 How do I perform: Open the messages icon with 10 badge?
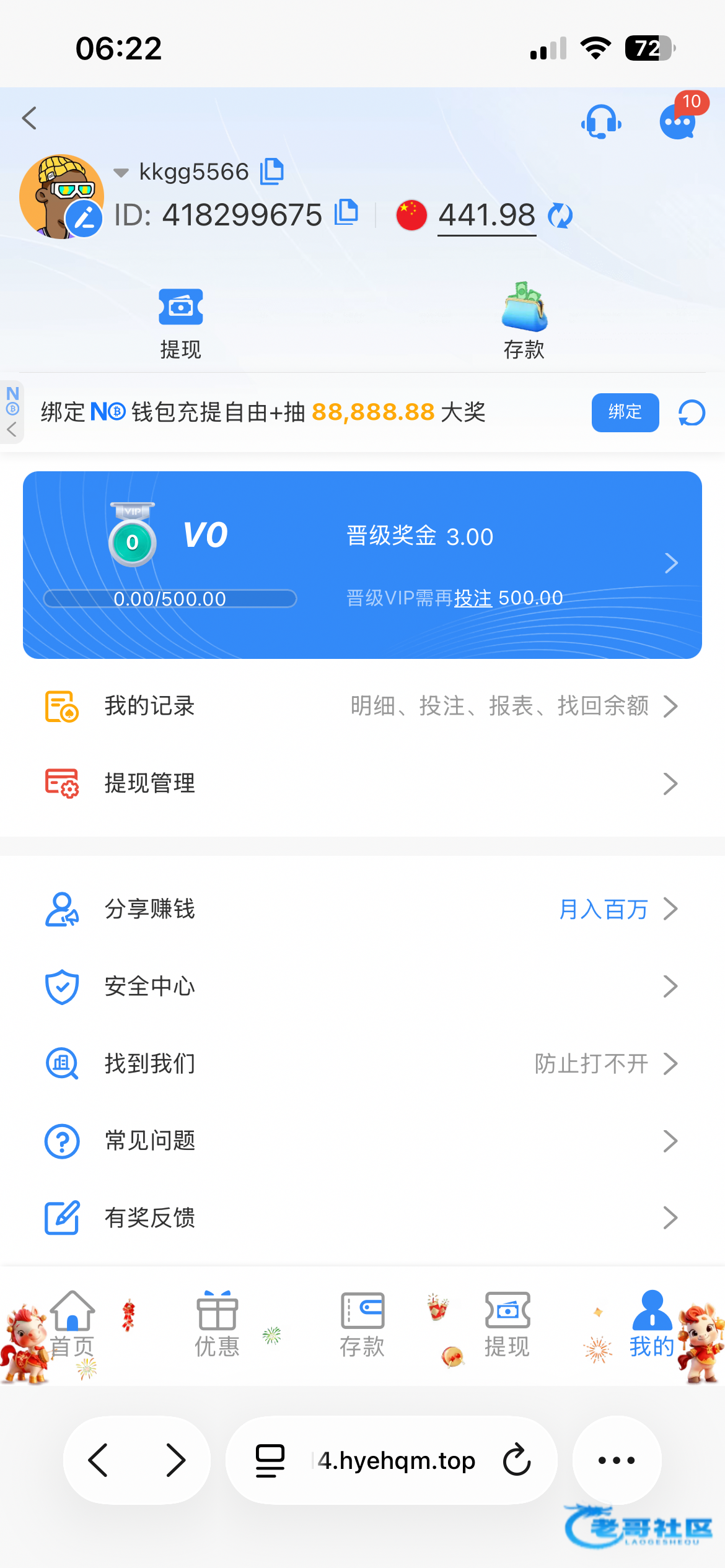pos(679,121)
